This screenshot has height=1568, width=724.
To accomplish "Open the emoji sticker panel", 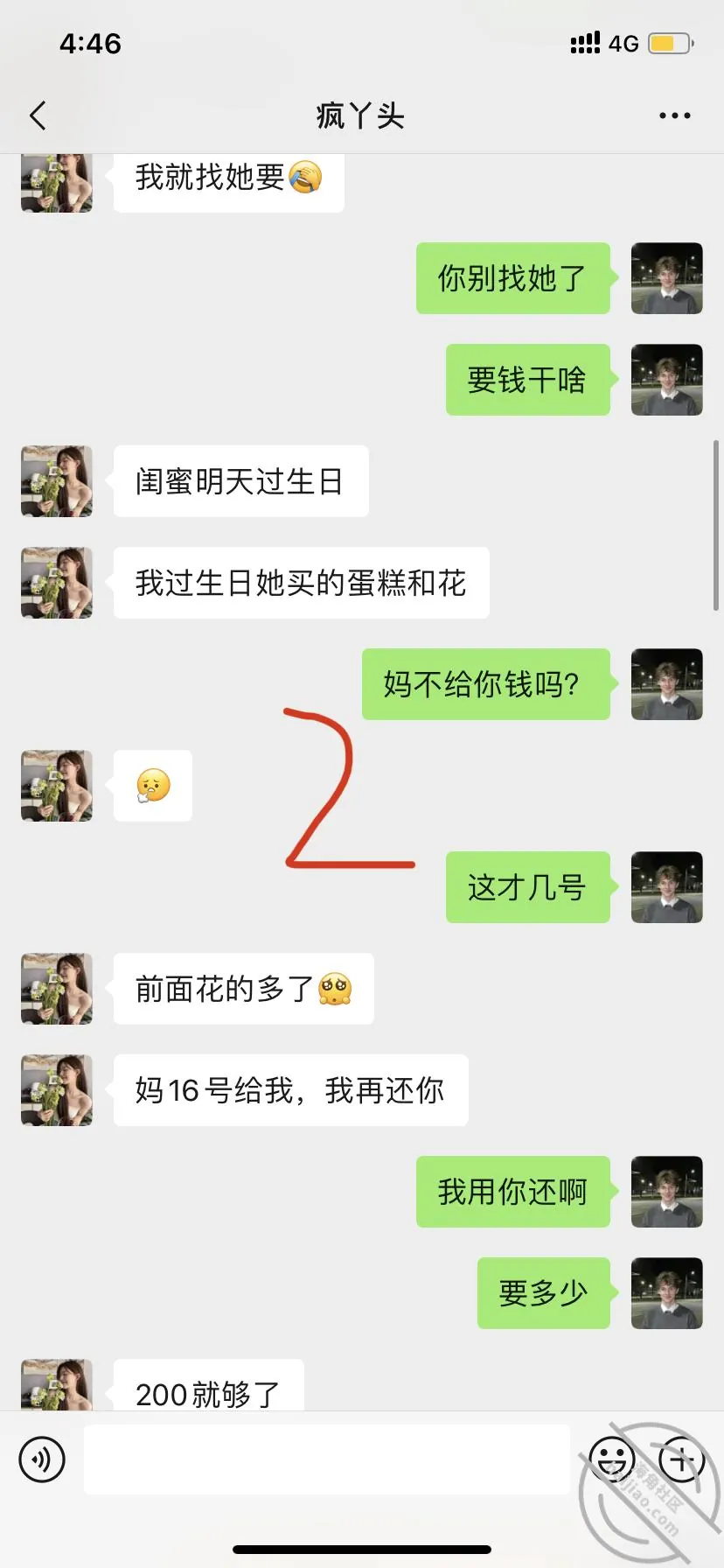I will (x=612, y=1459).
